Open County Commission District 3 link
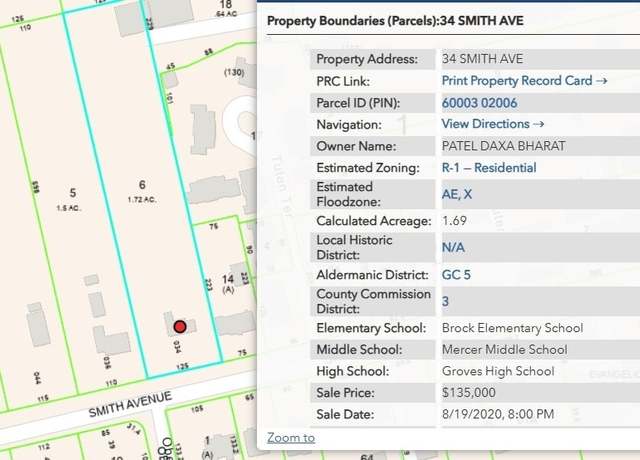Screen dimensions: 640x460 click(x=446, y=301)
